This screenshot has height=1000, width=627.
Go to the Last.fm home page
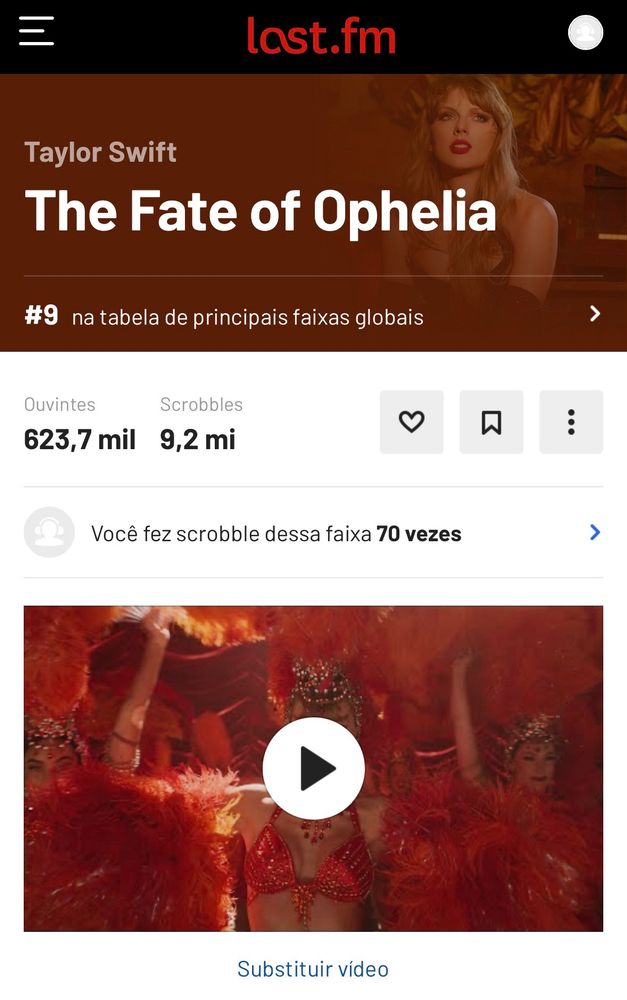[321, 36]
